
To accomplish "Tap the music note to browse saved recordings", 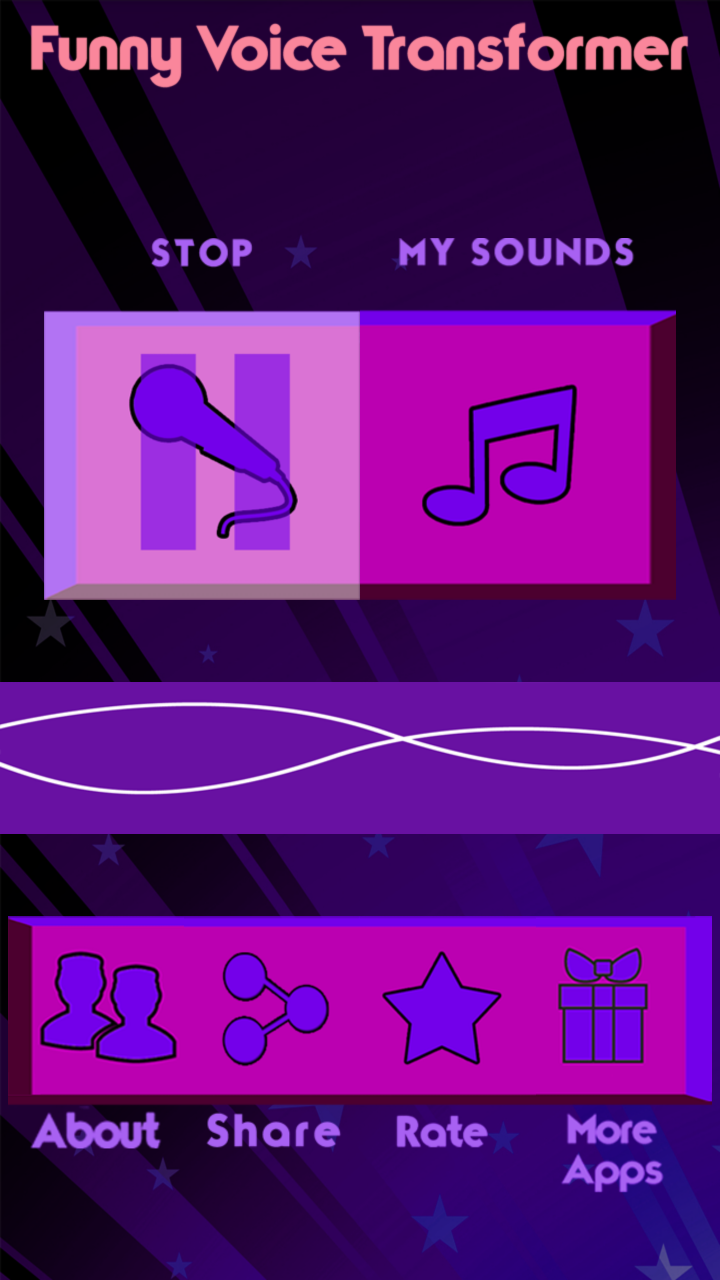I will pos(500,450).
